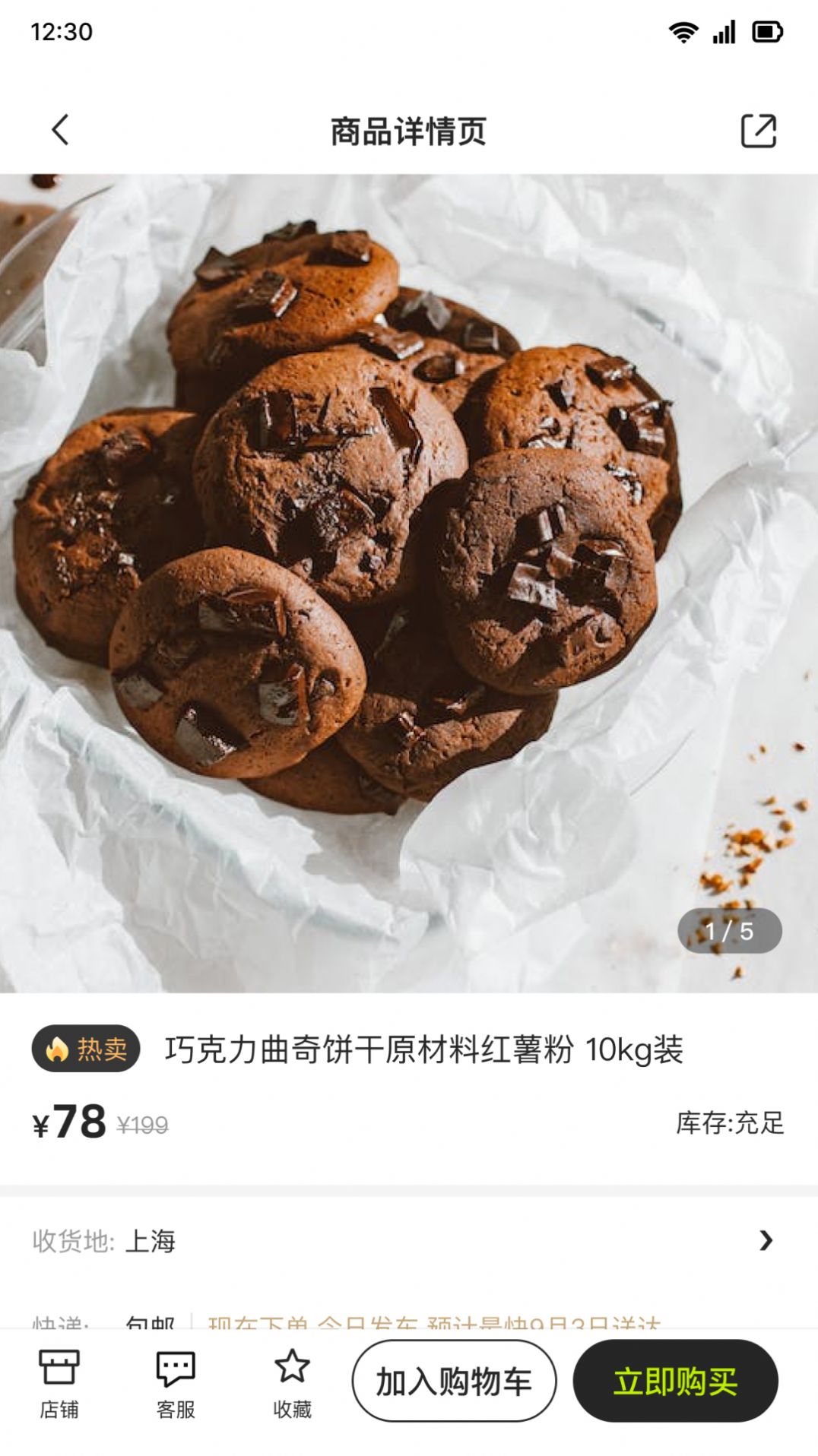Open the 商品详情页 title bar
The width and height of the screenshot is (818, 1456).
click(408, 129)
